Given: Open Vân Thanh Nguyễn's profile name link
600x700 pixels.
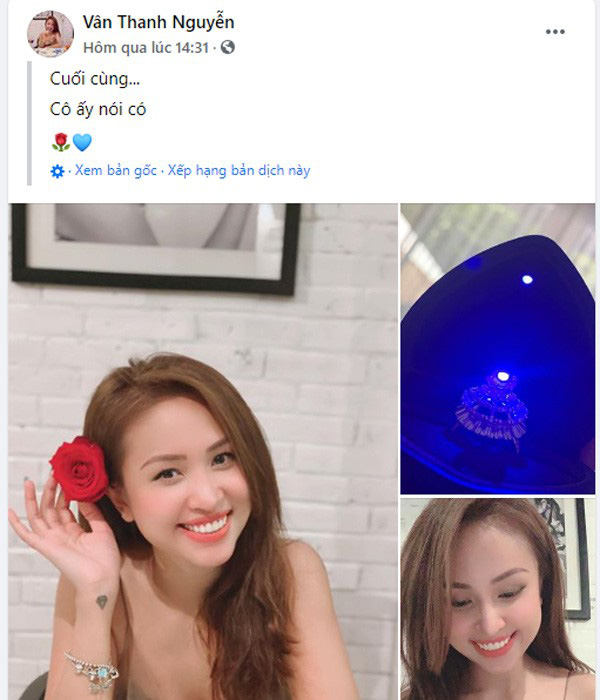Looking at the screenshot, I should tap(158, 22).
